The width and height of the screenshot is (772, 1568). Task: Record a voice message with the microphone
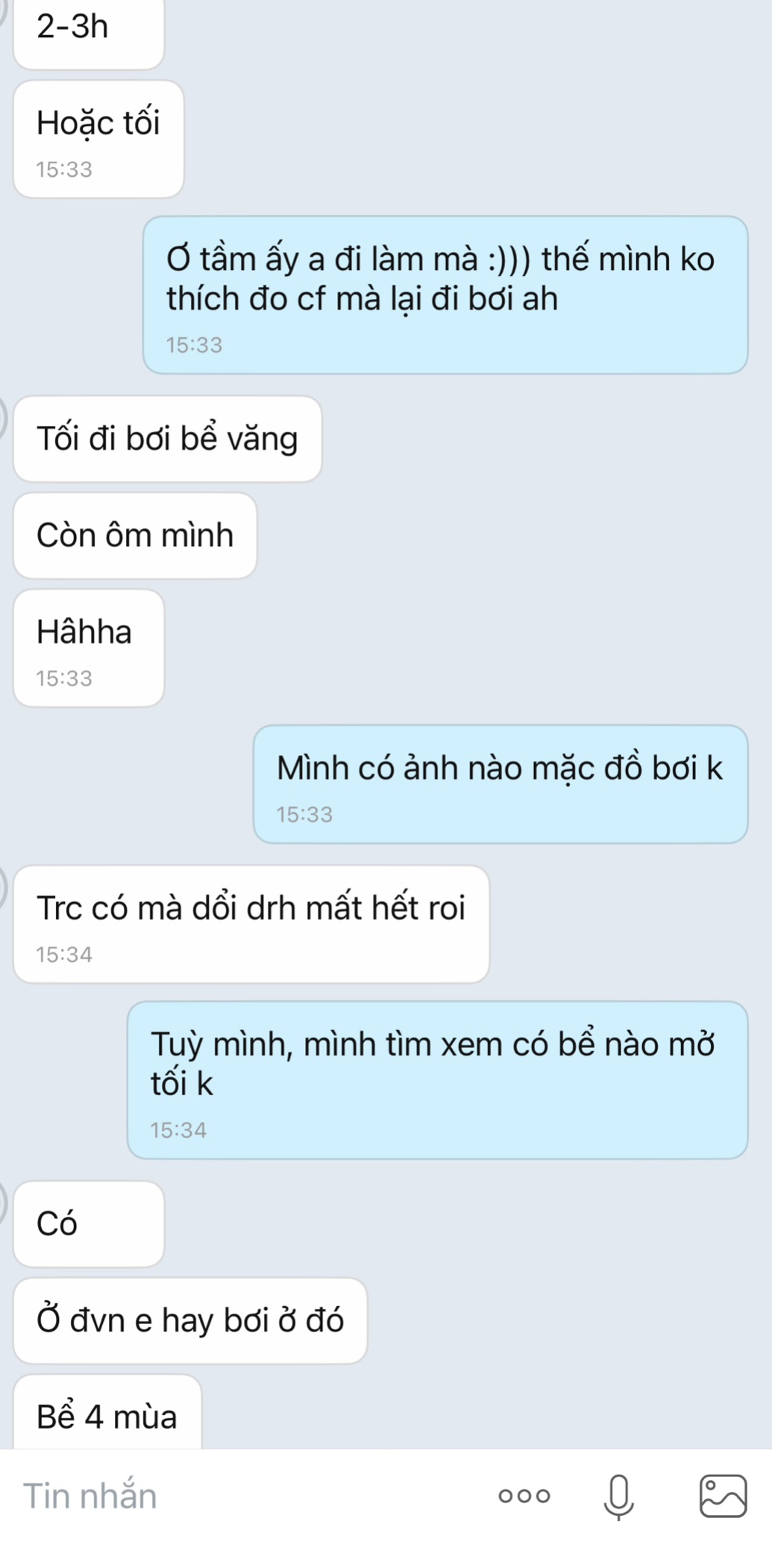point(618,1496)
